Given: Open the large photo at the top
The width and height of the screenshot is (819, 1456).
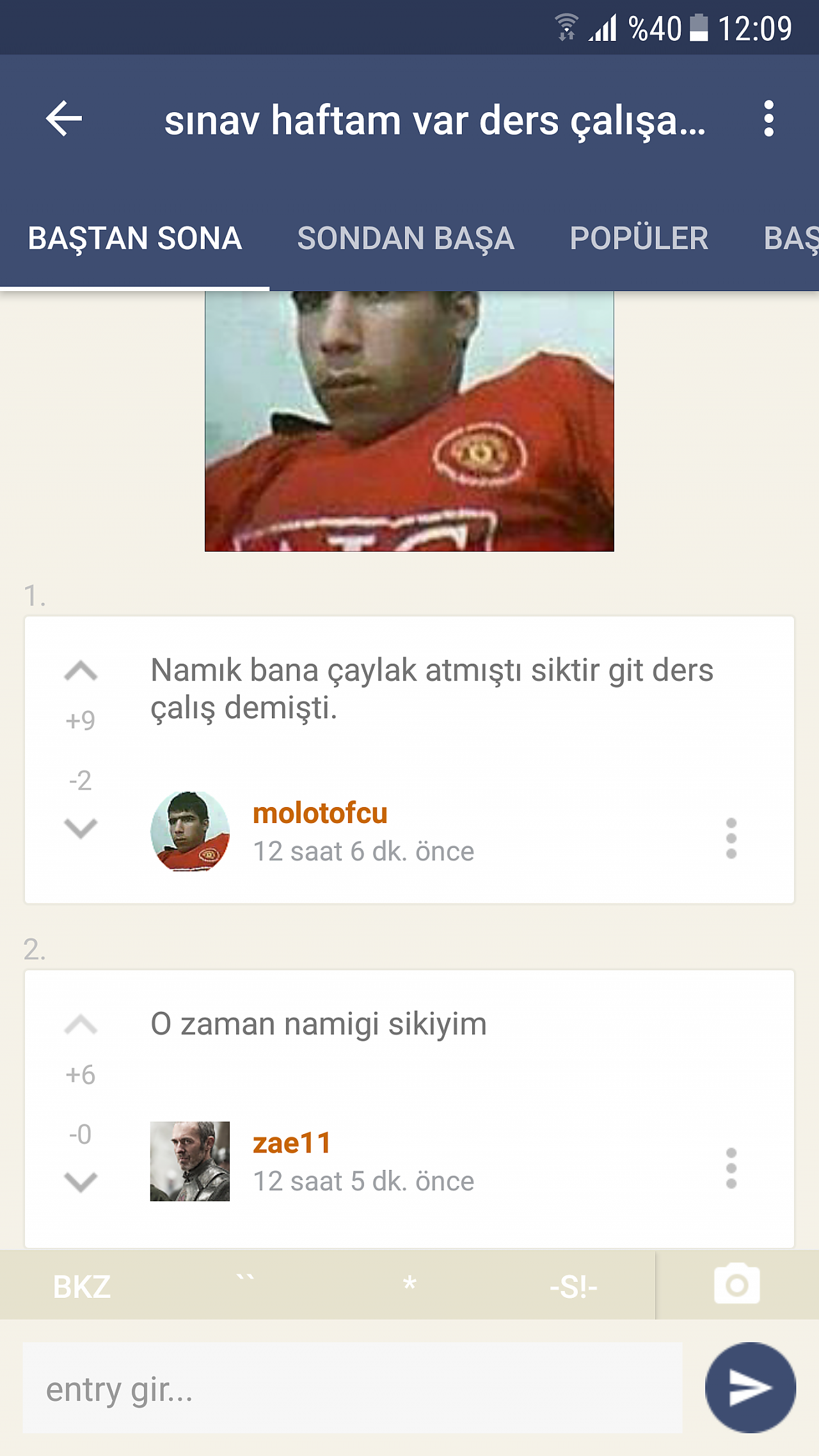Looking at the screenshot, I should pyautogui.click(x=409, y=421).
